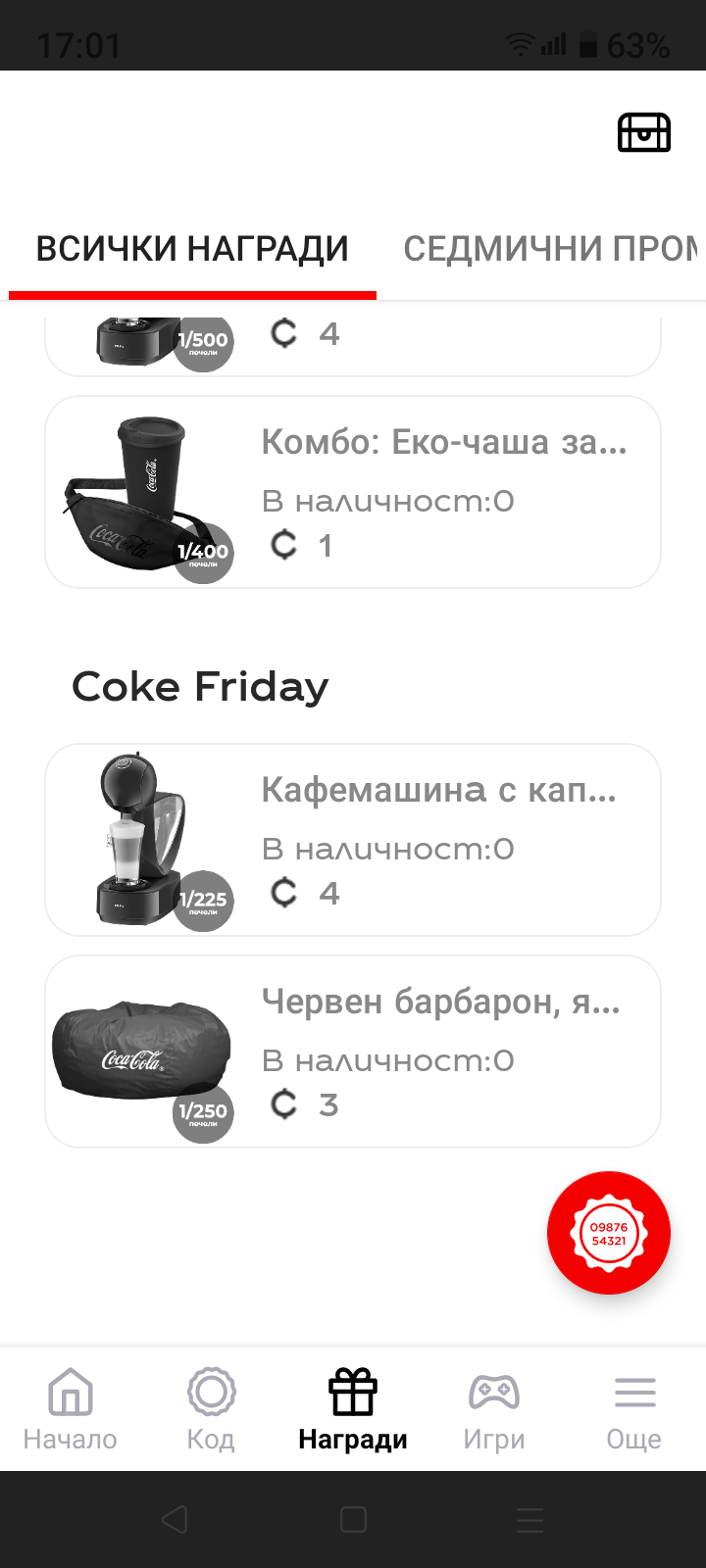Open the Игри tab
The height and width of the screenshot is (1568, 706).
[494, 1409]
